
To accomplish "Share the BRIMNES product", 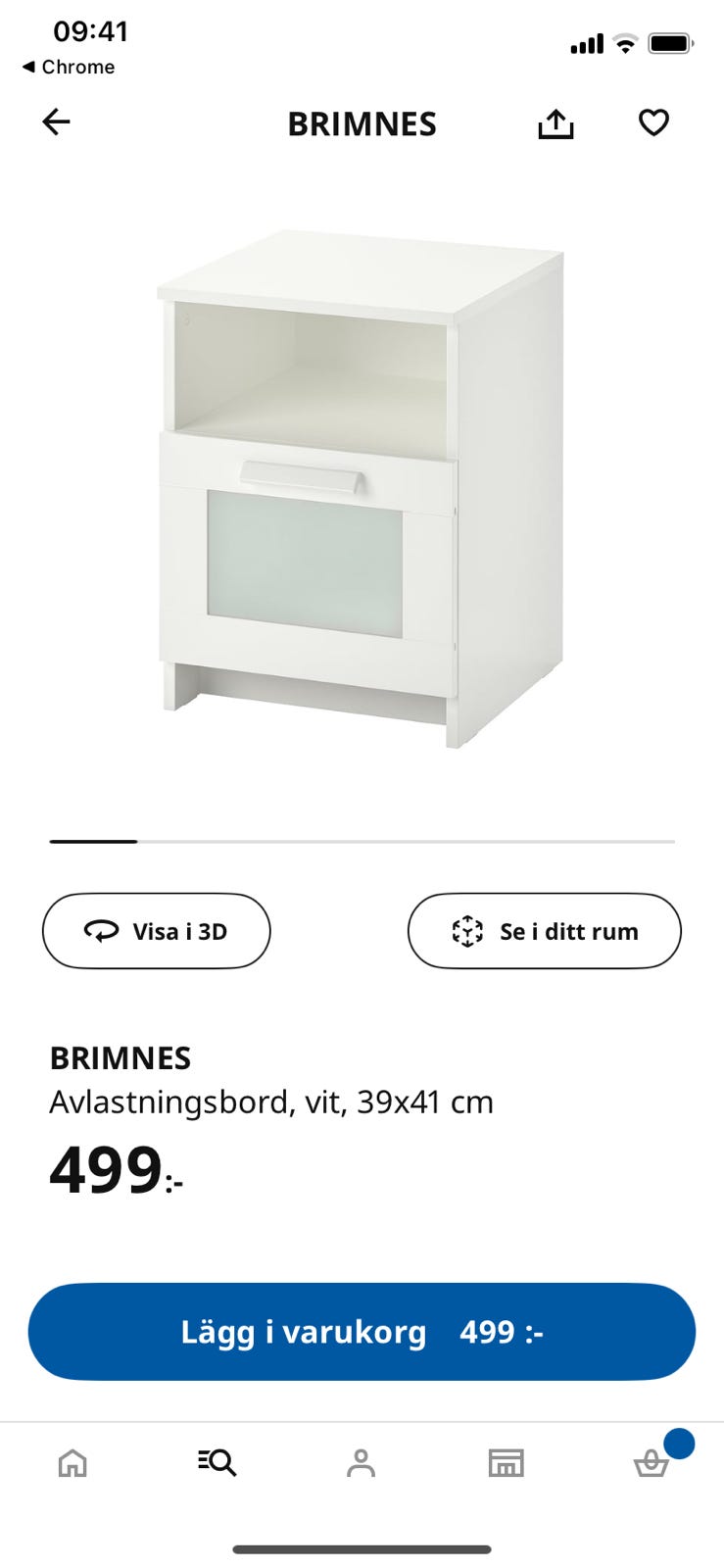I will [555, 123].
